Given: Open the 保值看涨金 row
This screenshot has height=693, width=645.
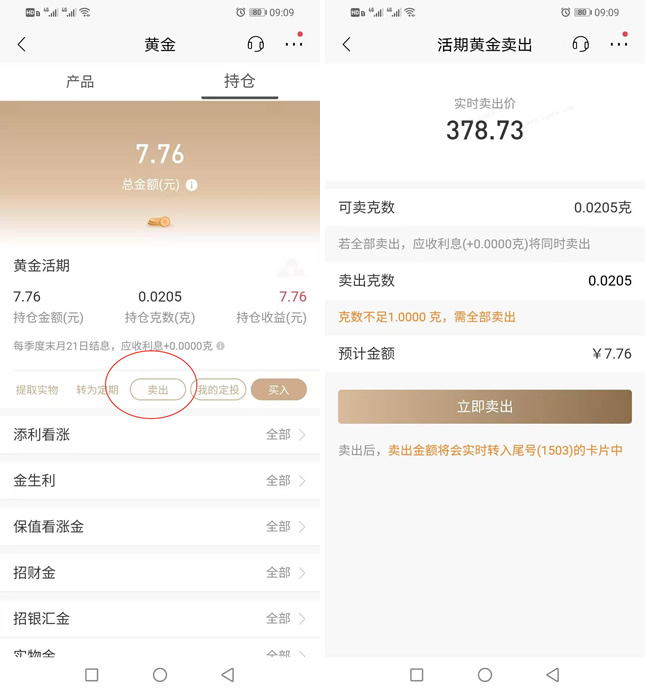Looking at the screenshot, I should 160,527.
